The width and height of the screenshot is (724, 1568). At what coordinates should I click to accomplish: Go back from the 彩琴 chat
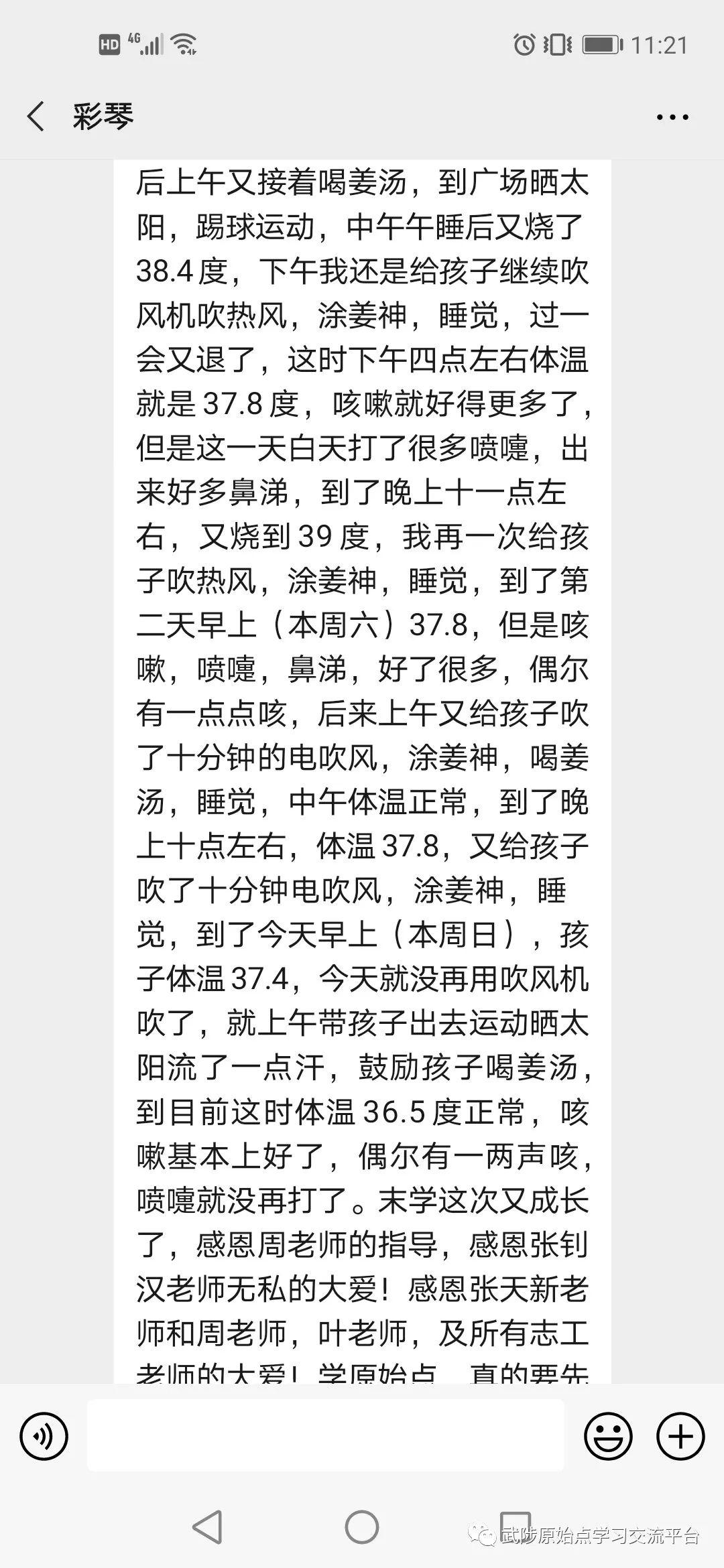[x=36, y=117]
